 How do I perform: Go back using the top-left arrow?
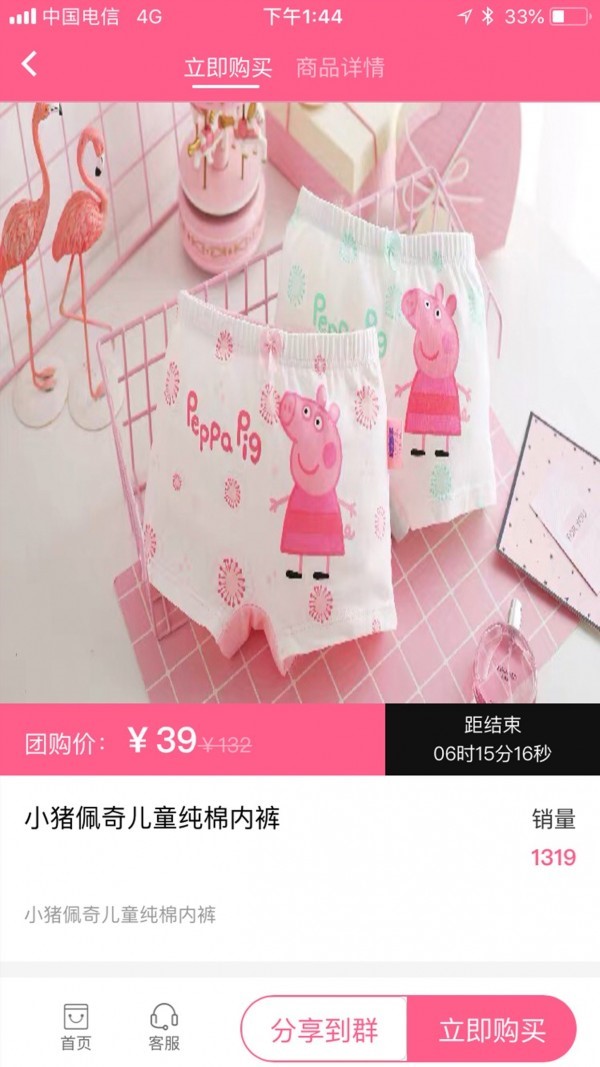tap(30, 65)
